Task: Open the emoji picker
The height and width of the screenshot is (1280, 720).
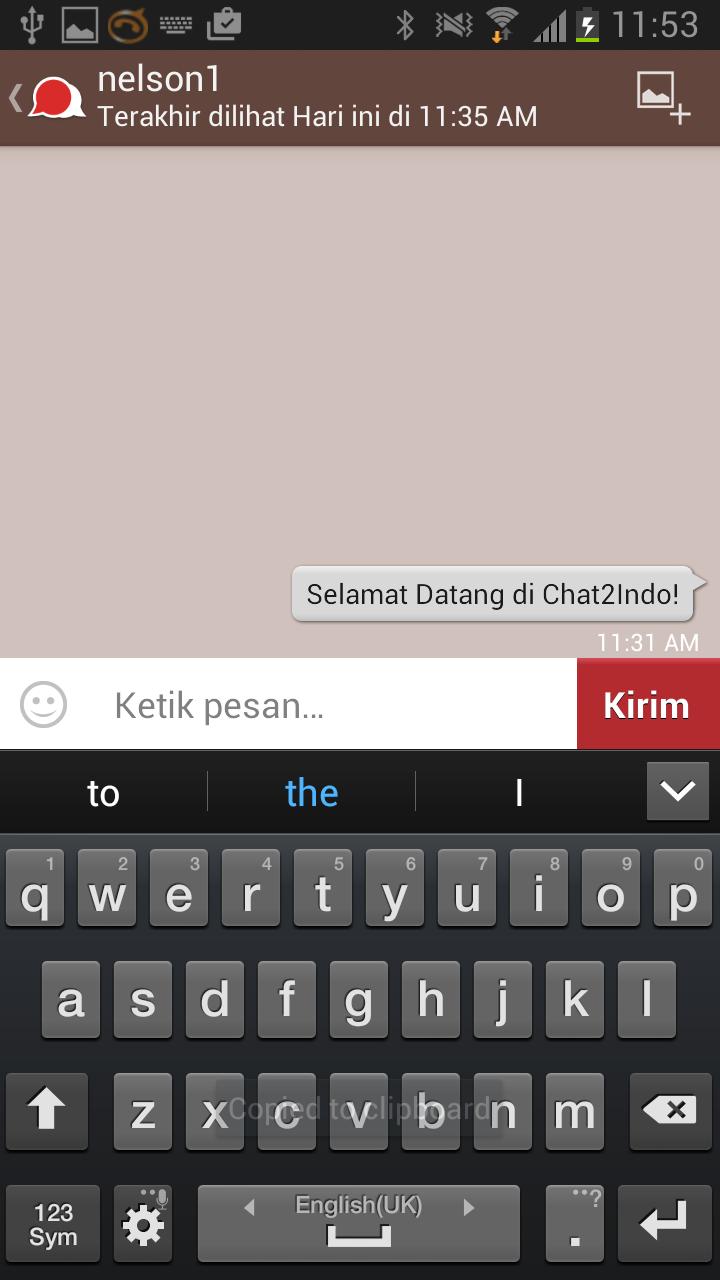Action: click(43, 705)
